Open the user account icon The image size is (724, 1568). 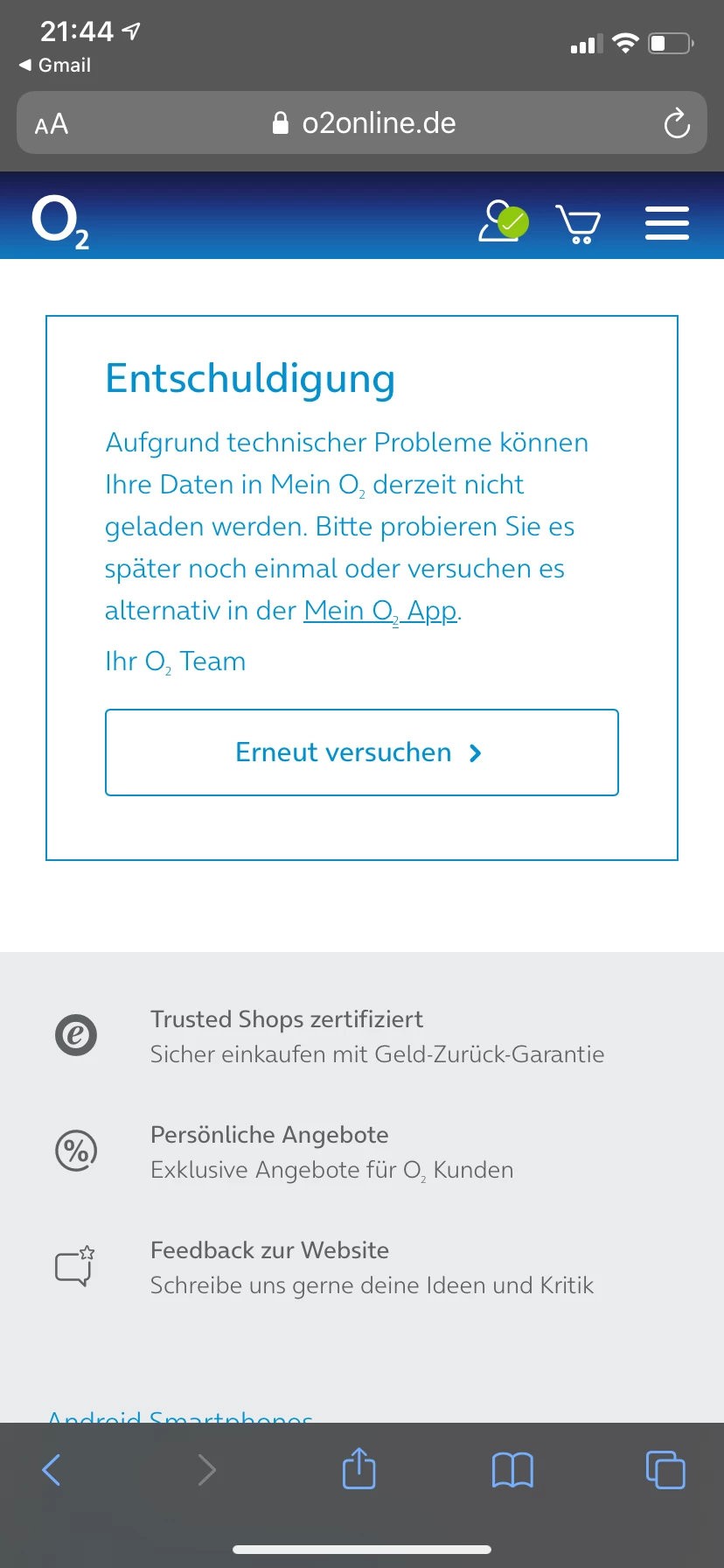pyautogui.click(x=501, y=220)
